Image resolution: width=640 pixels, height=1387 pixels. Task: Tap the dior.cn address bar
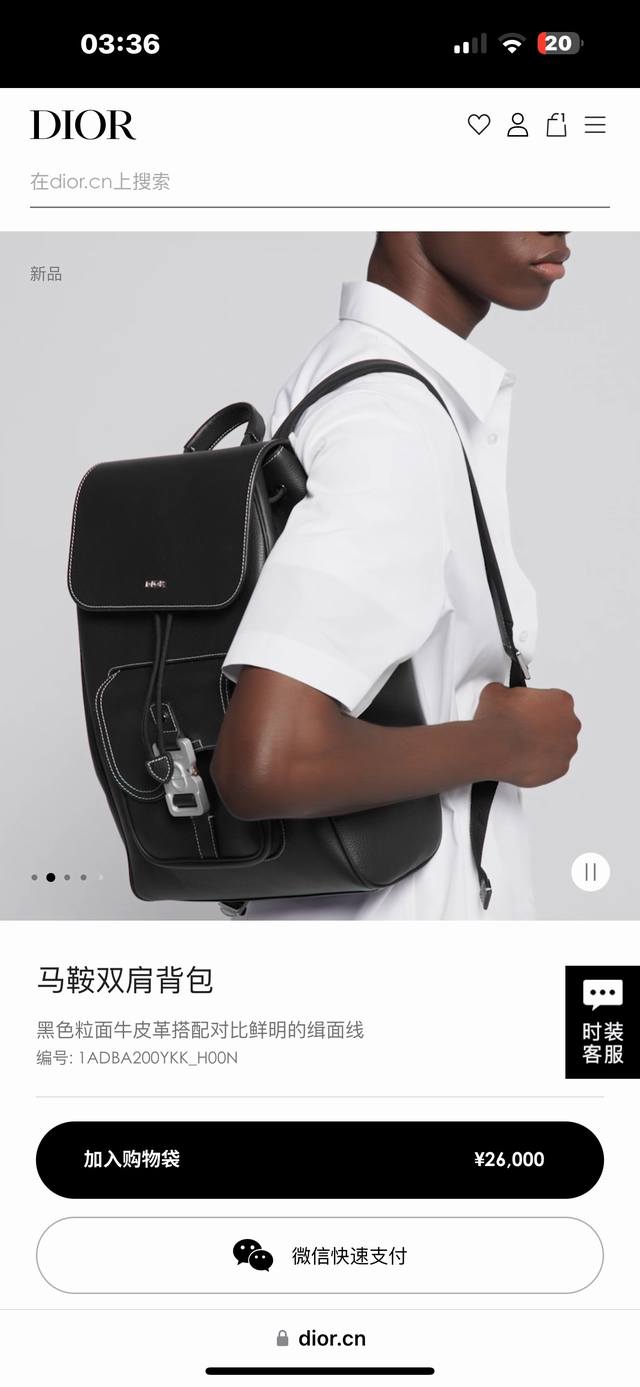point(320,1338)
